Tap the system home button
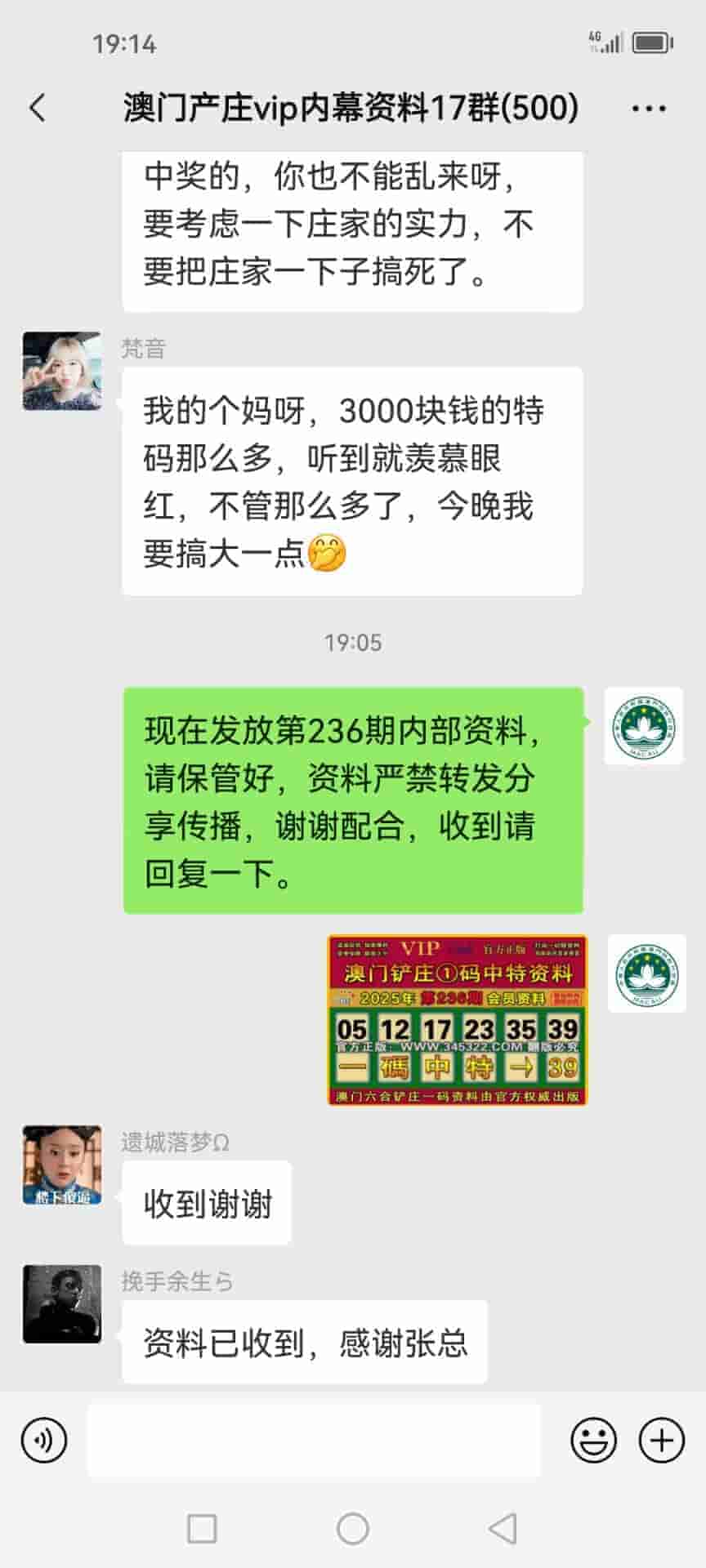The image size is (706, 1568). [x=353, y=1529]
